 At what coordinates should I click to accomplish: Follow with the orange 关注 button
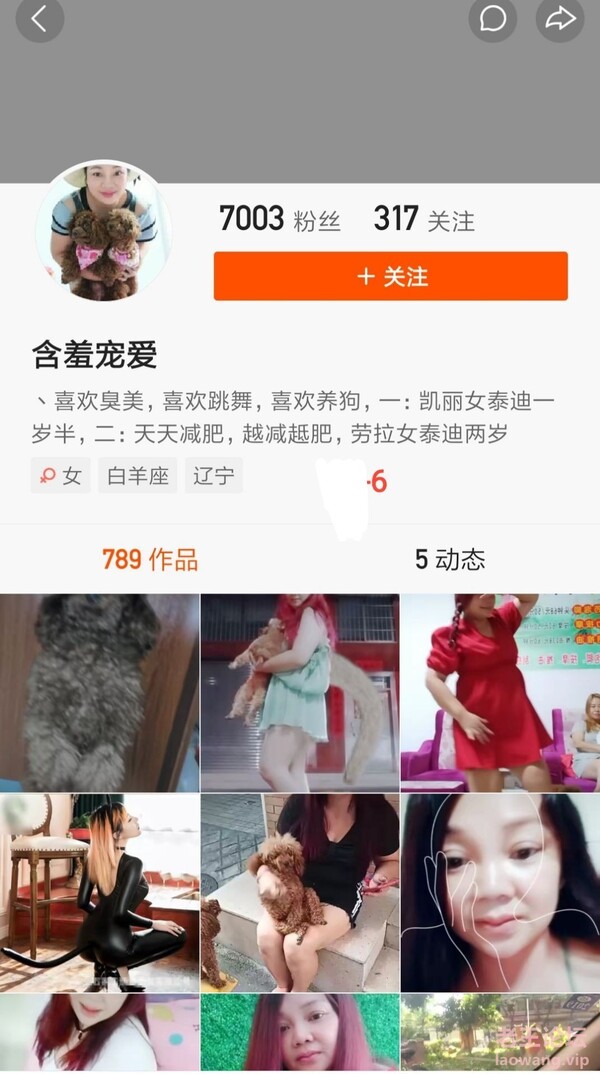coord(391,276)
